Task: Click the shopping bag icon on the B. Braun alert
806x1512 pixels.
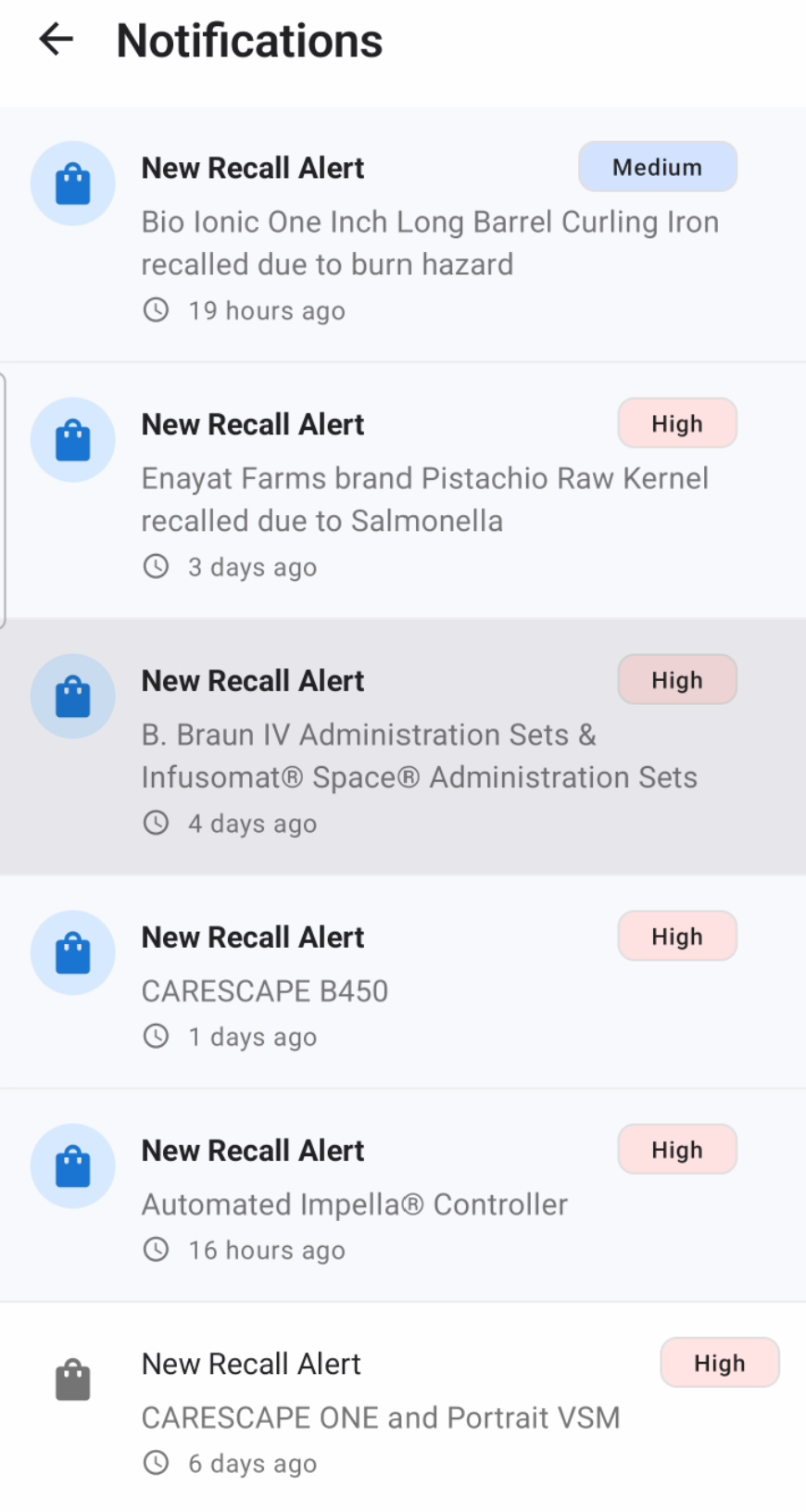Action: [x=72, y=697]
